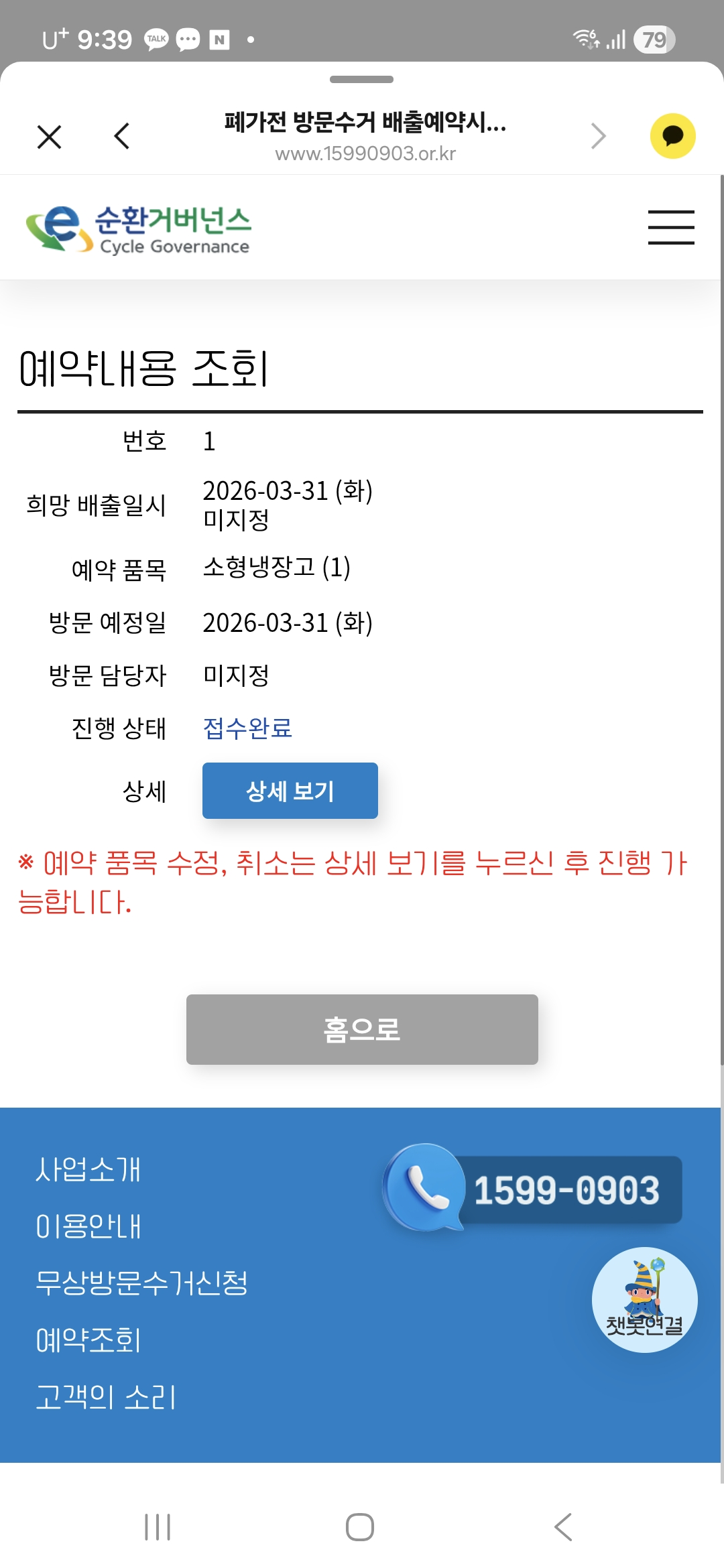
Task: Return home via 홈으로 button
Action: [x=362, y=1029]
